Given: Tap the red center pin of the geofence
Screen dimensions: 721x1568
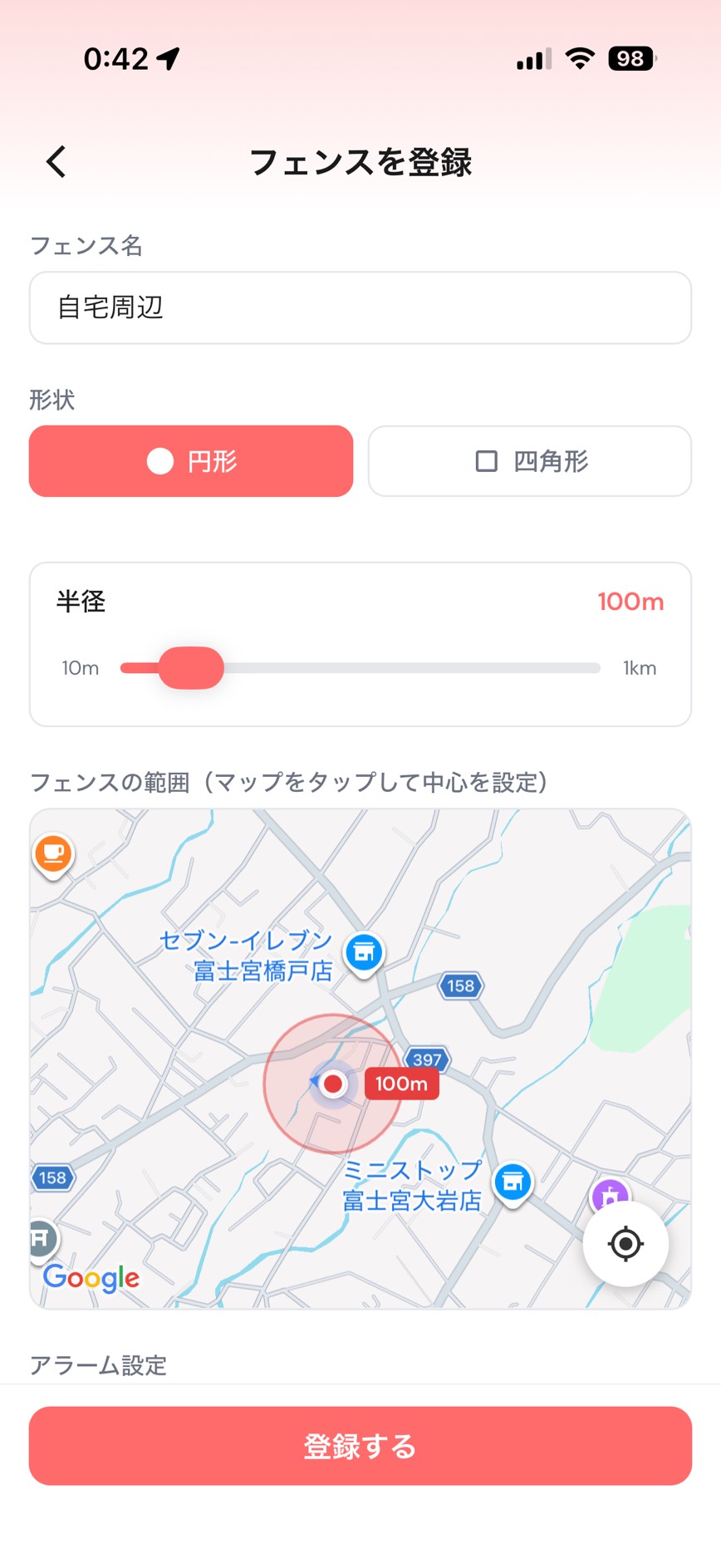Looking at the screenshot, I should [x=334, y=1084].
